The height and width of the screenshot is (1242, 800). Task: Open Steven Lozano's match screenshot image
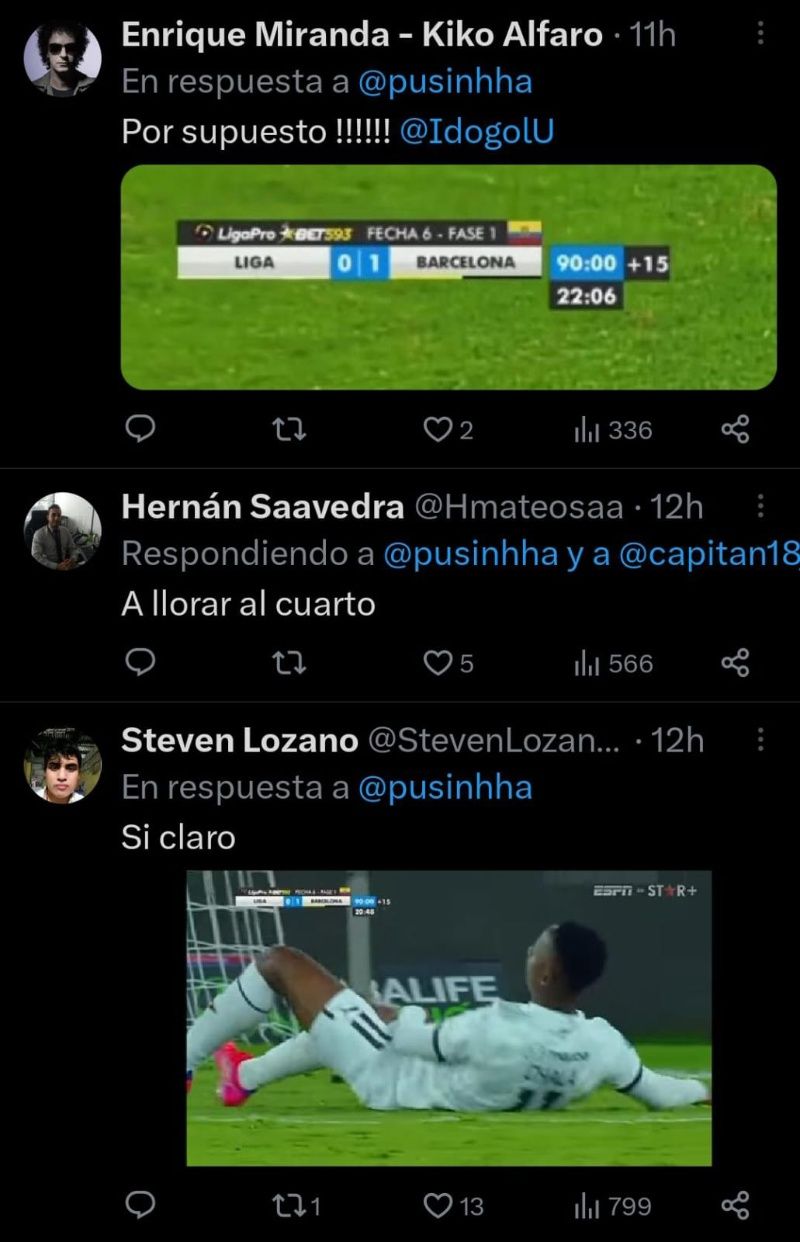(448, 1018)
